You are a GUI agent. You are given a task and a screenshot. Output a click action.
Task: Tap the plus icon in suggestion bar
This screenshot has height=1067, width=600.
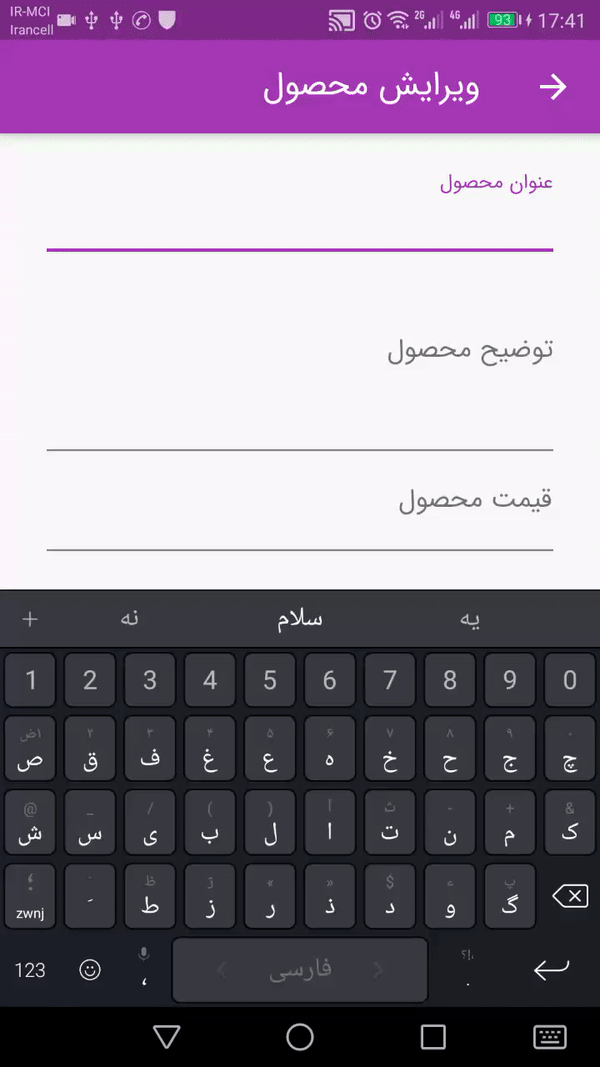point(30,619)
